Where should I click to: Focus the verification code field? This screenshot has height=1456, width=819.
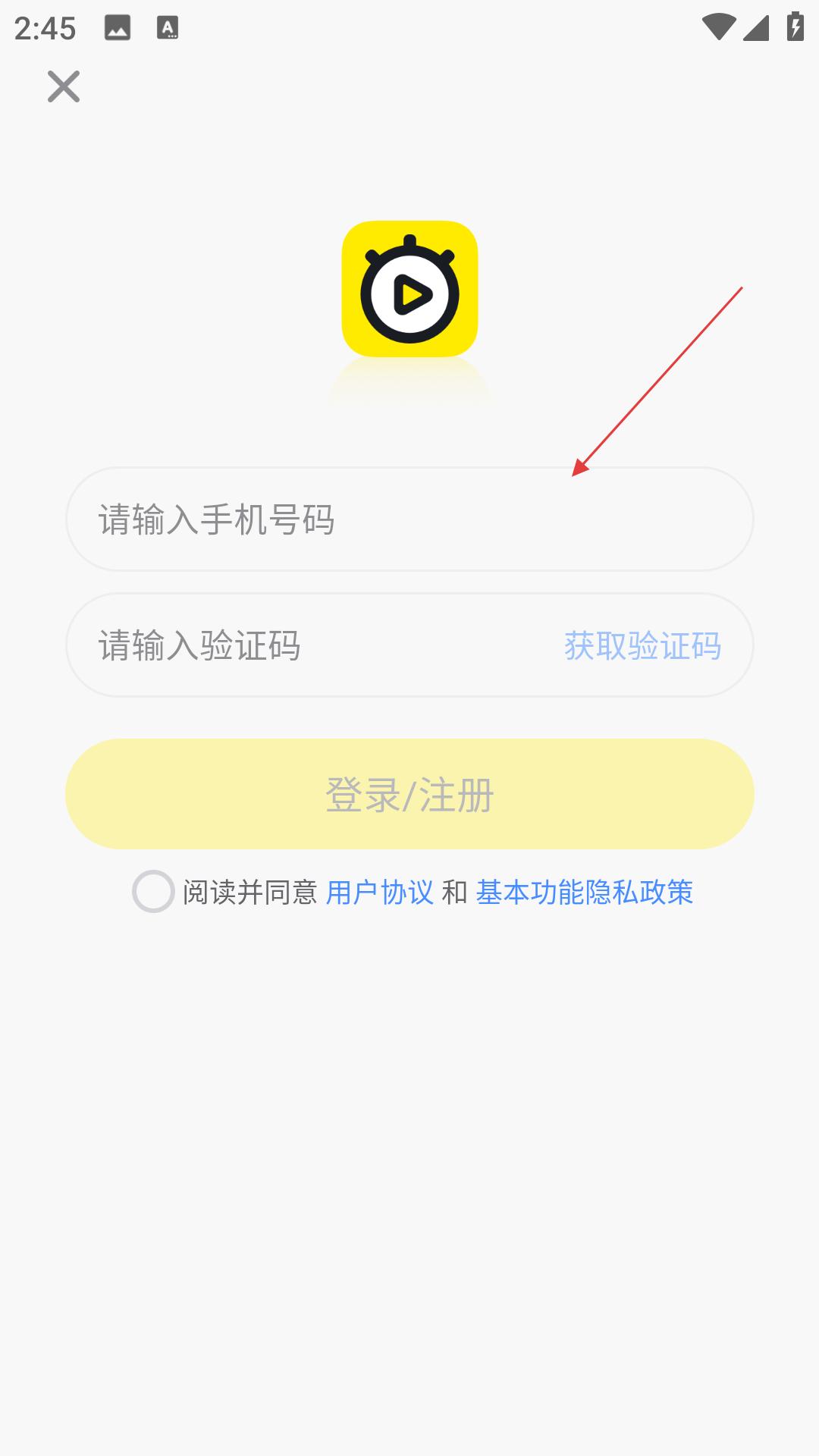(303, 645)
